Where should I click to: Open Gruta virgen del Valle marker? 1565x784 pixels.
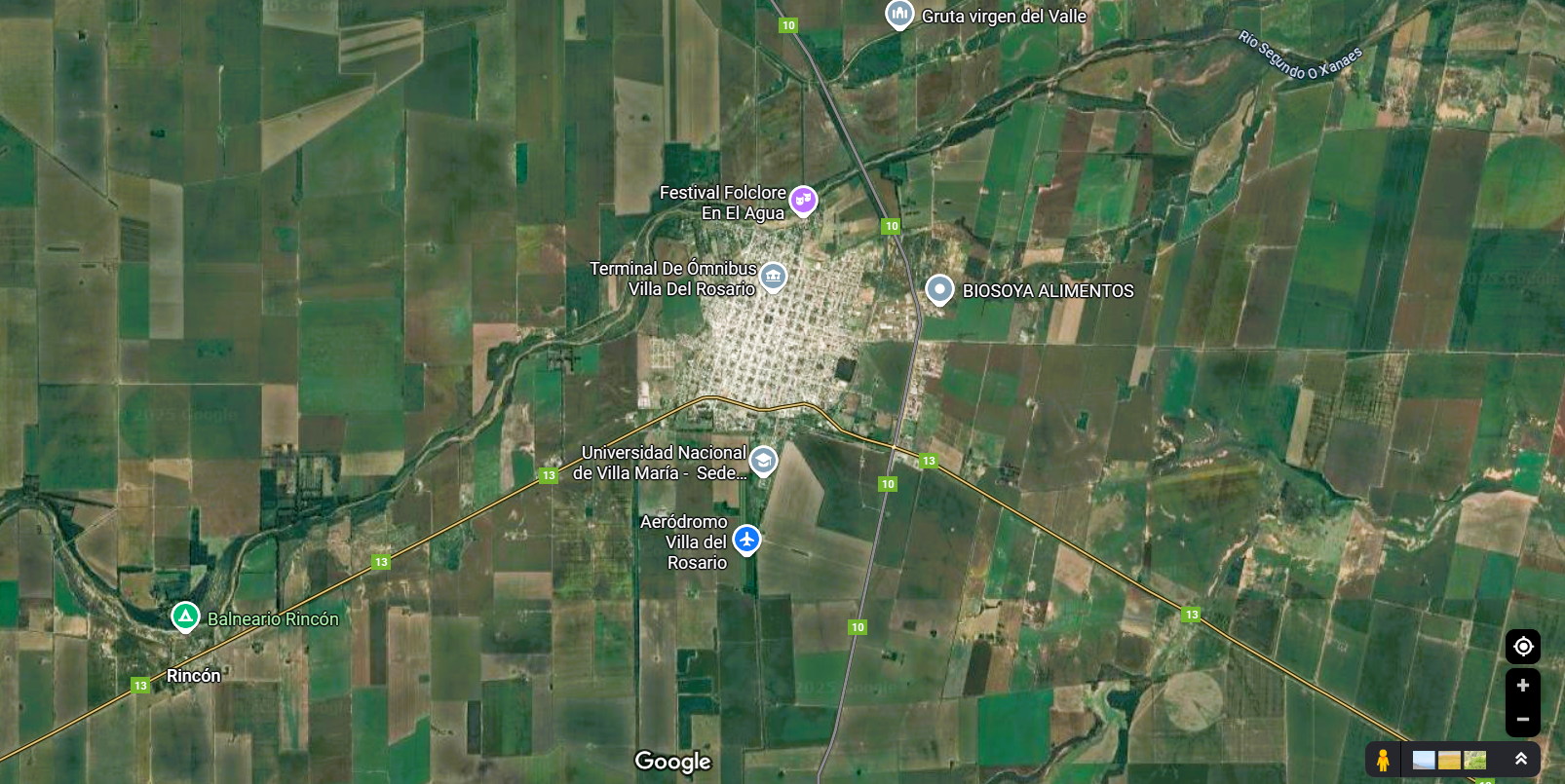click(898, 14)
